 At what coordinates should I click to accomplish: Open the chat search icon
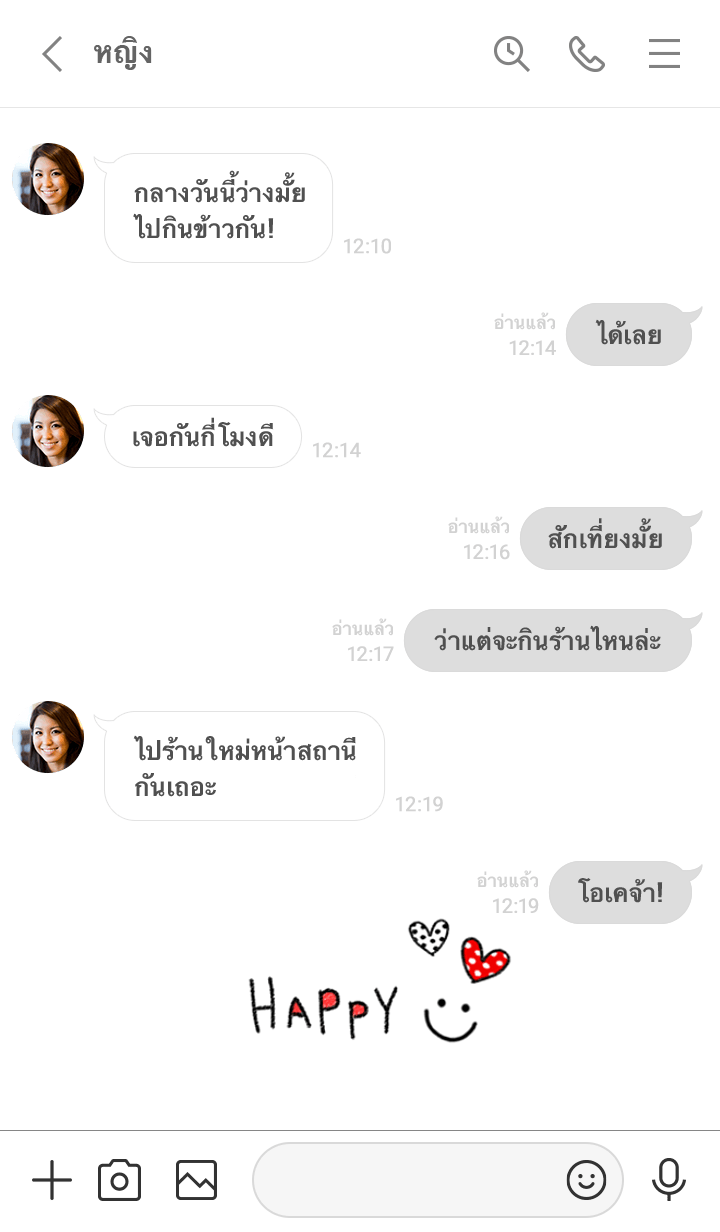coord(511,54)
